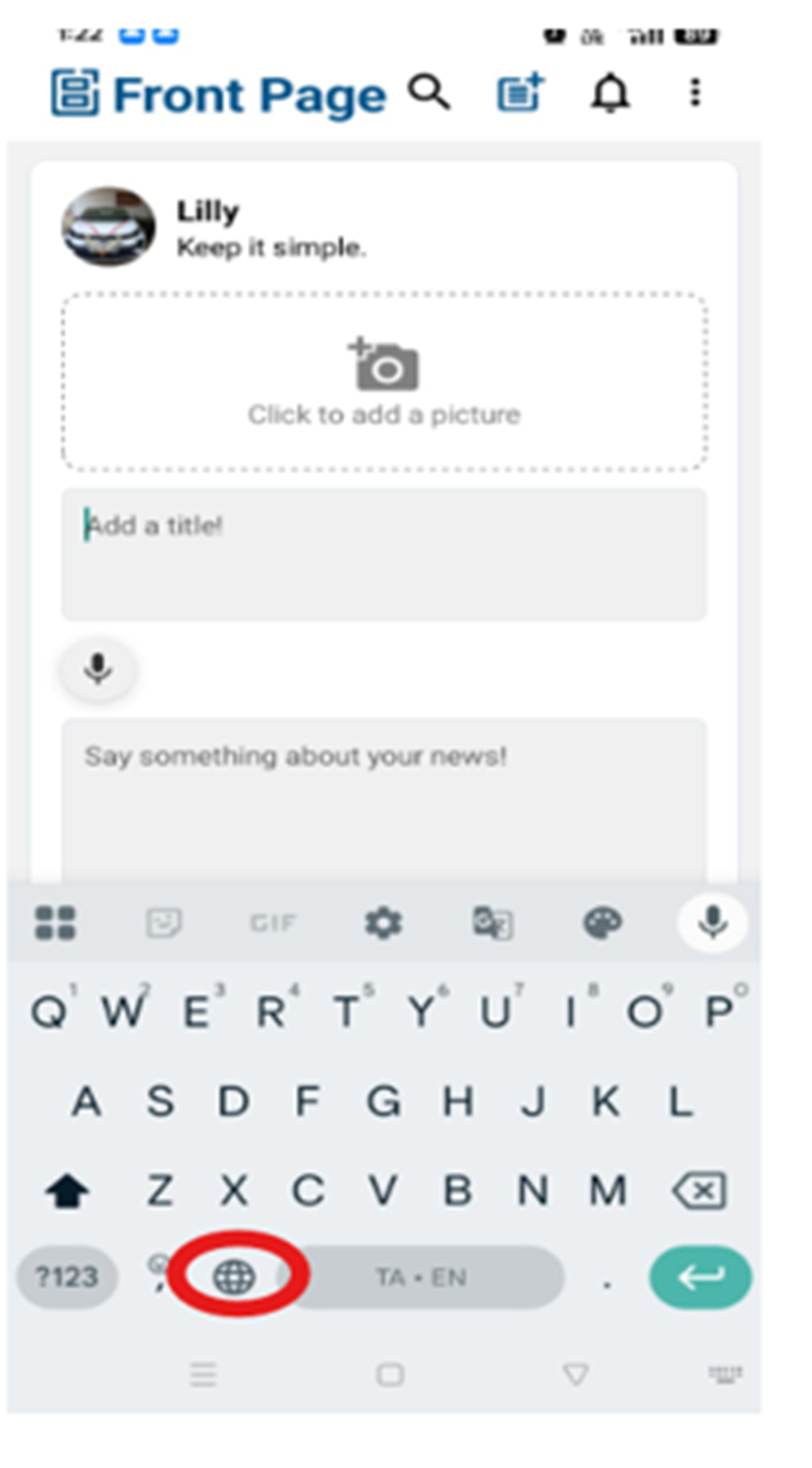Tap the keyboard backspace key
The image size is (812, 1468).
pos(700,1192)
